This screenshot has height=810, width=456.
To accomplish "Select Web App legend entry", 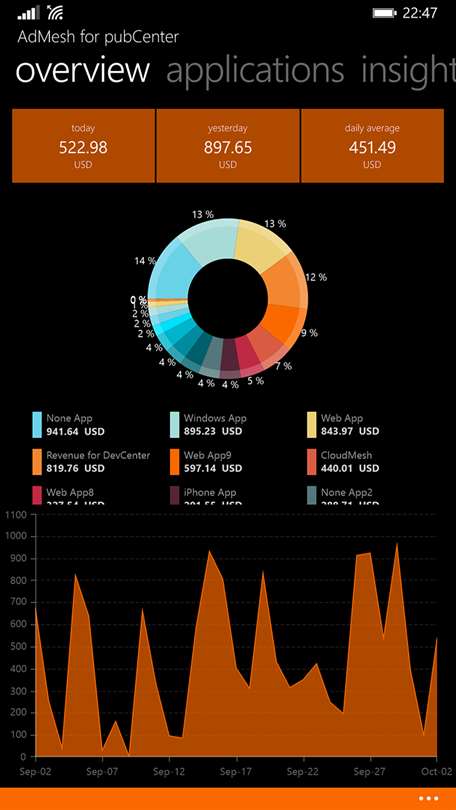I will [343, 425].
